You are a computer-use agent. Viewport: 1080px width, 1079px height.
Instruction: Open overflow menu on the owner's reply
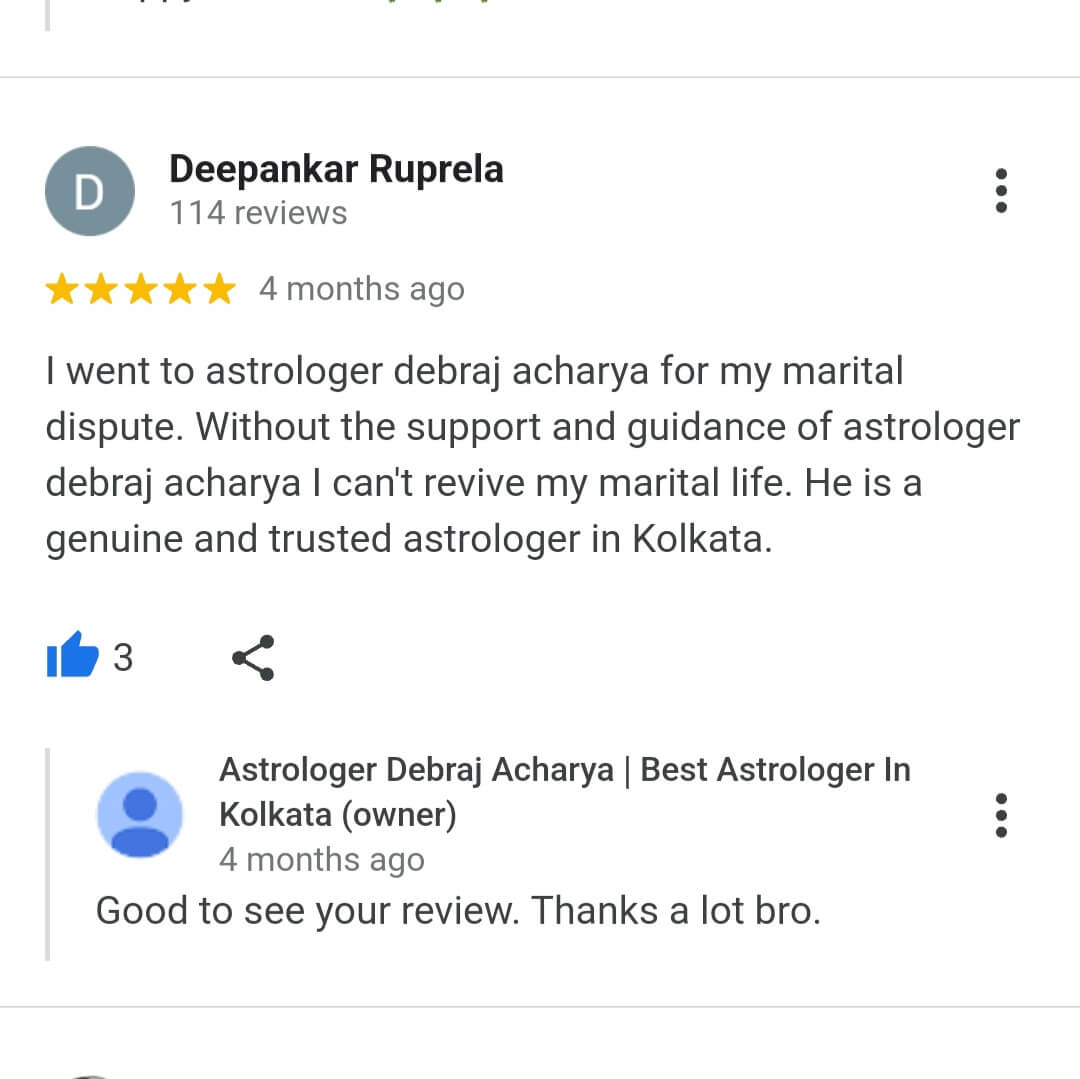click(x=1001, y=815)
